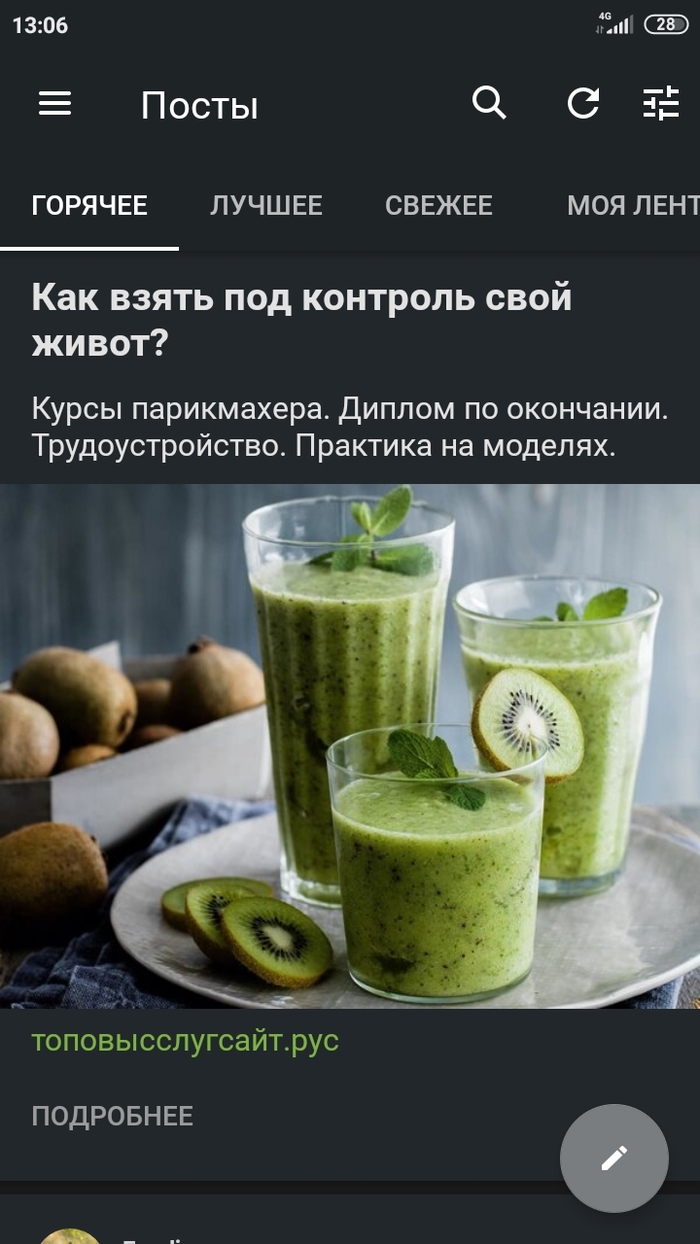Tap the ПОДРОБНЕЕ button
This screenshot has width=700, height=1244.
pyautogui.click(x=112, y=1116)
